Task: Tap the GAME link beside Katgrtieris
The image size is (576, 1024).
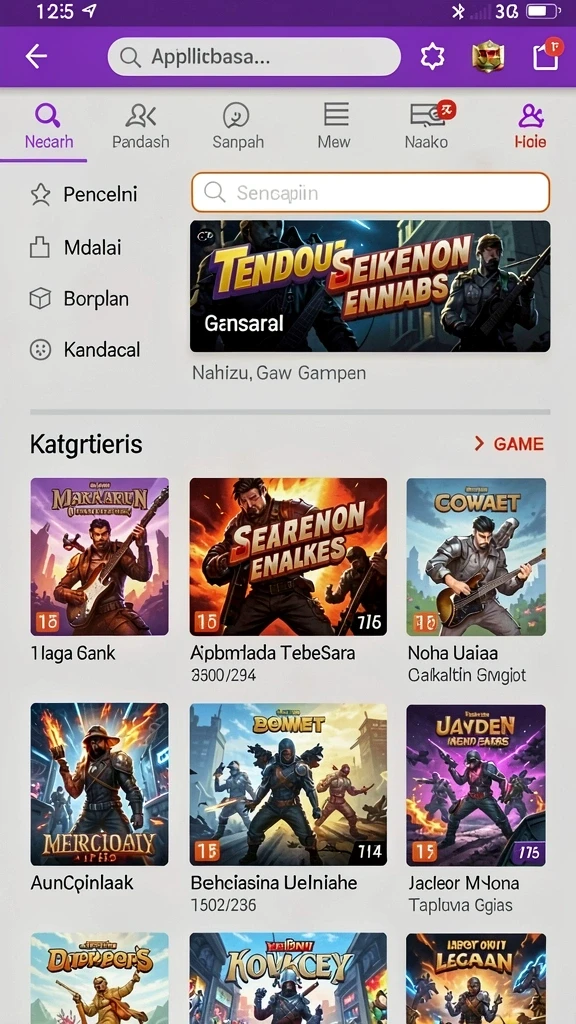Action: [509, 444]
